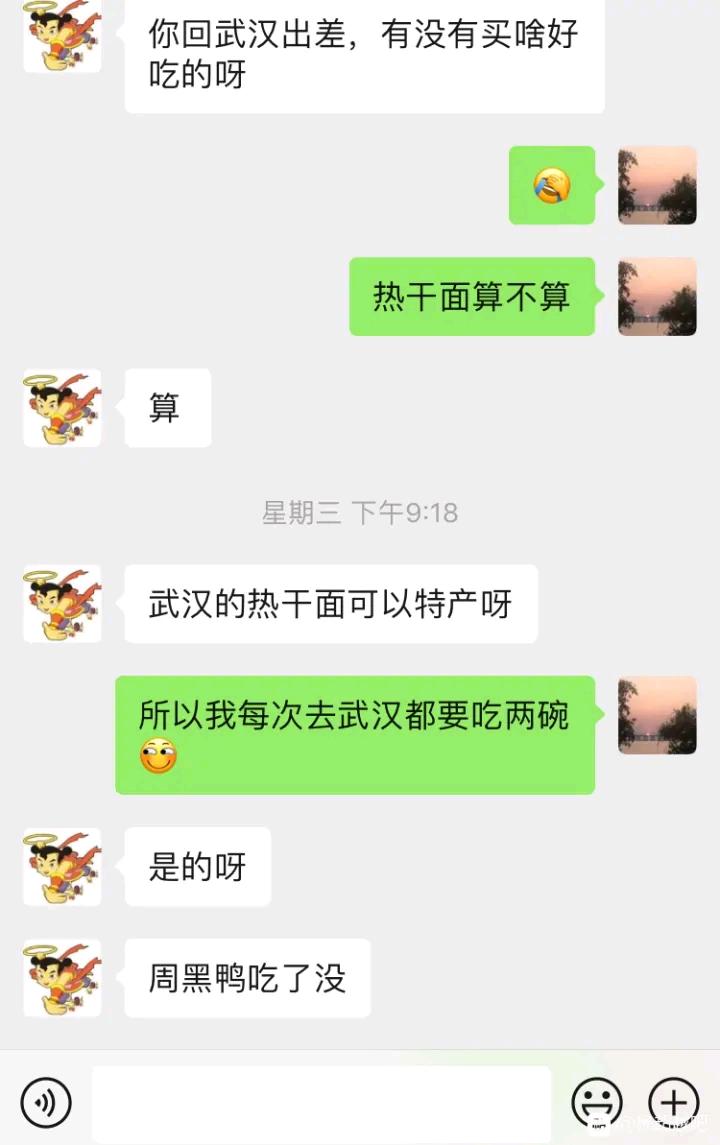View my avatar next to "热干面算不算"
Screen dimensions: 720x1145
point(657,296)
